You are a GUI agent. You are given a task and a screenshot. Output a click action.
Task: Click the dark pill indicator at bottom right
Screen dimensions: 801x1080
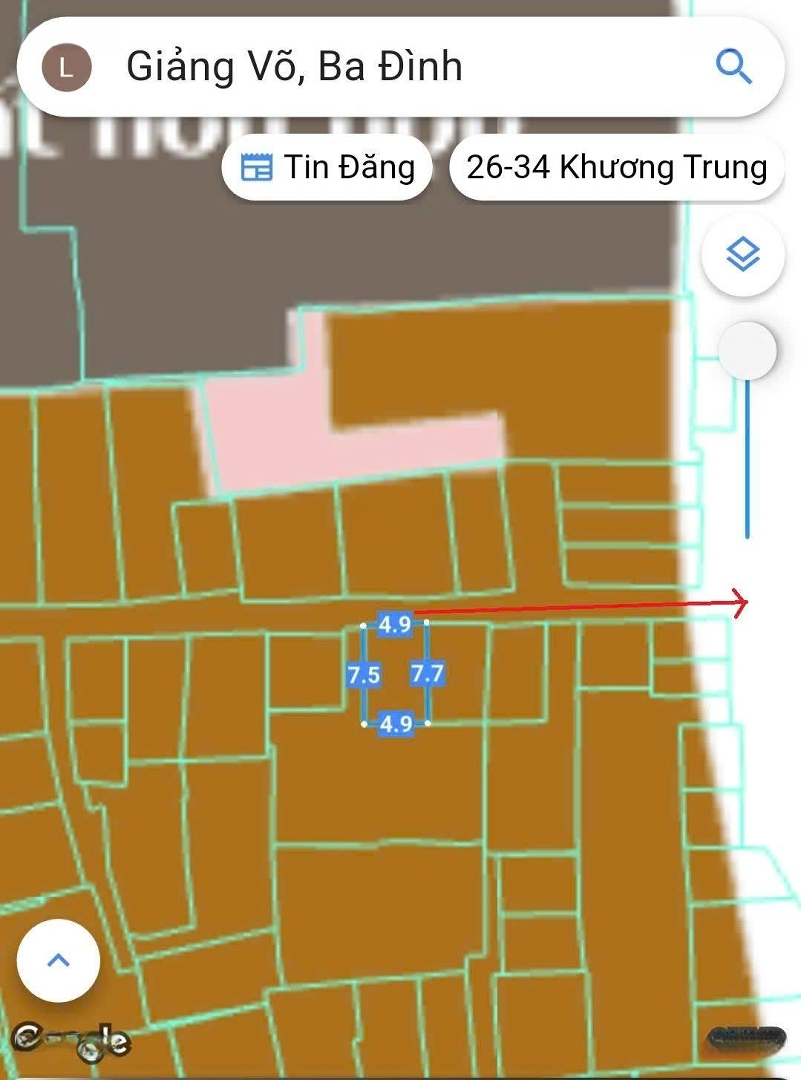[745, 1040]
